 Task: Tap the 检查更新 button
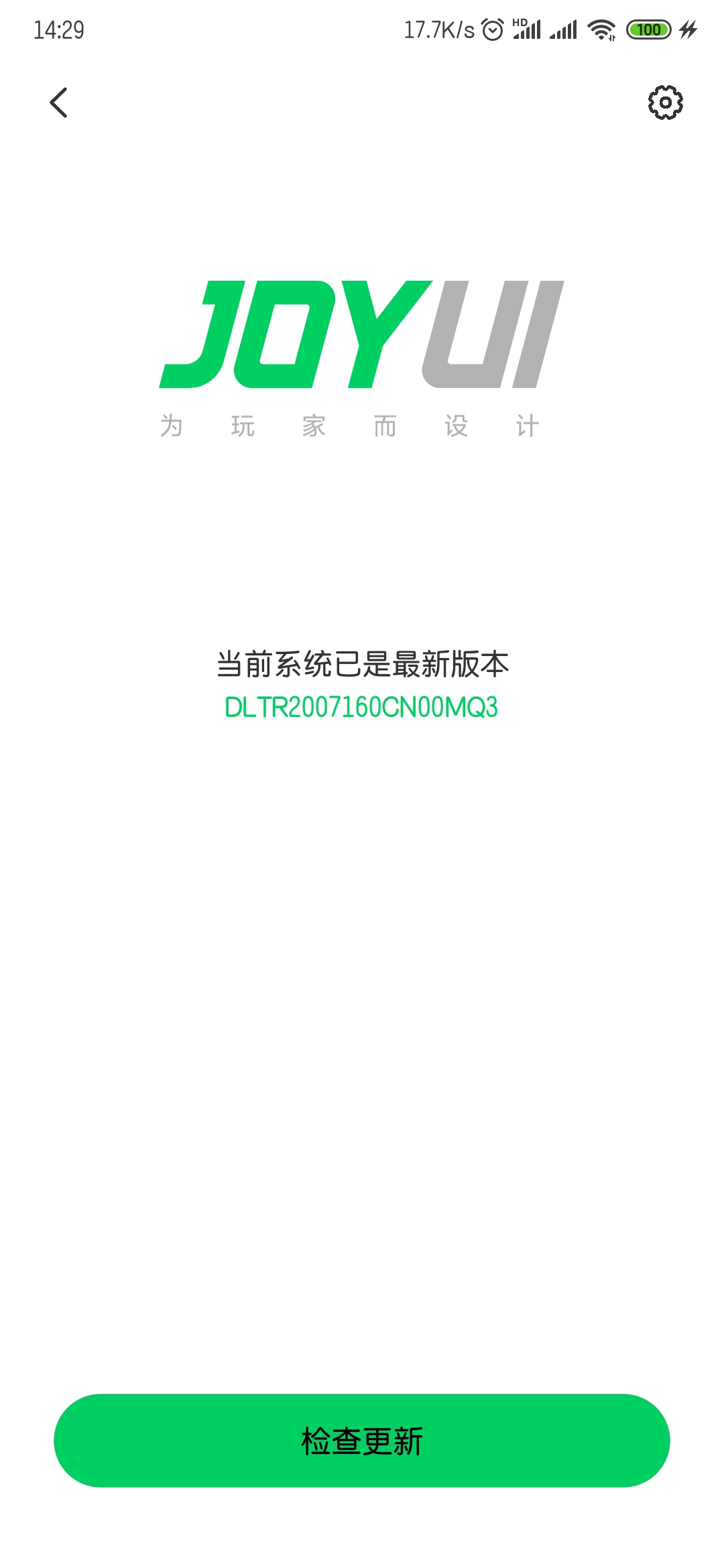click(x=362, y=1441)
